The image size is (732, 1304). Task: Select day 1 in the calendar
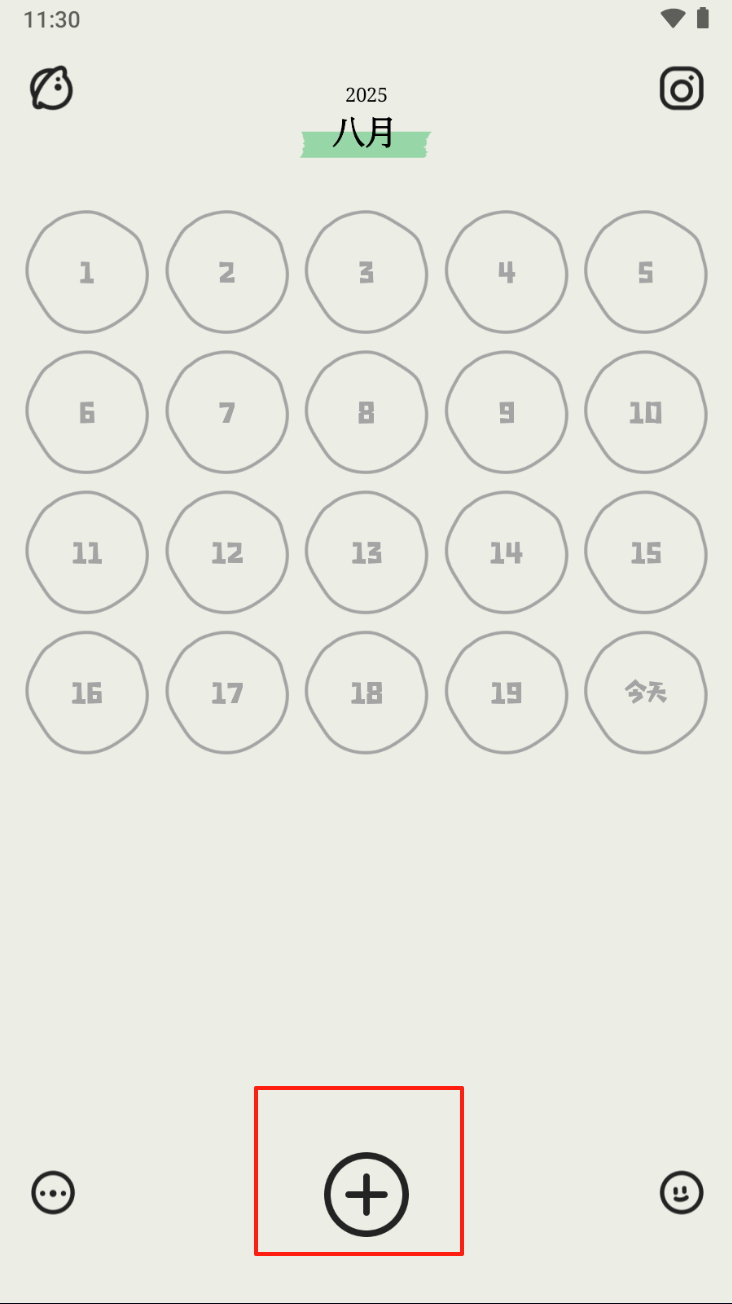coord(87,272)
